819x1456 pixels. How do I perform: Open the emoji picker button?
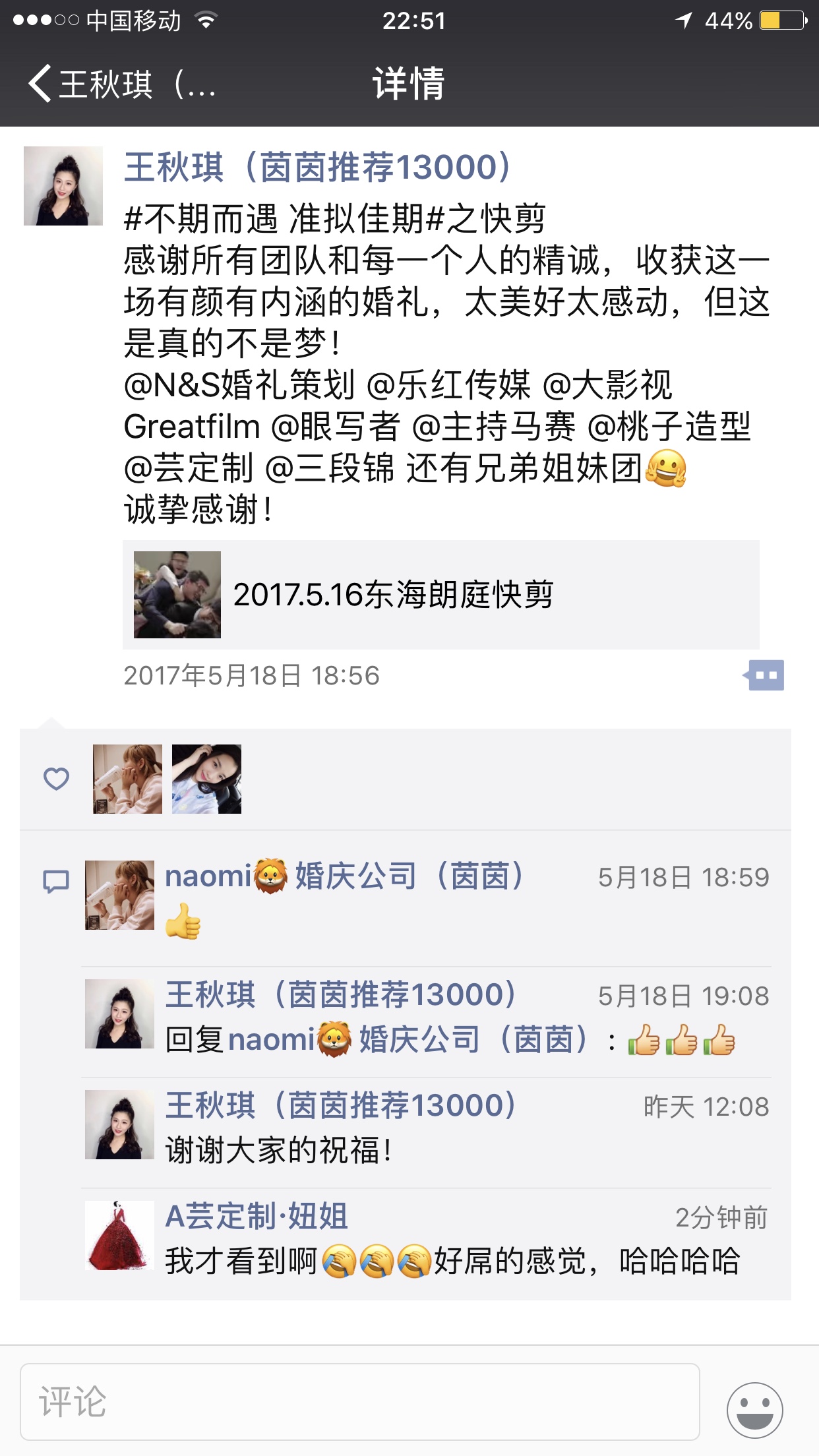point(755,1410)
